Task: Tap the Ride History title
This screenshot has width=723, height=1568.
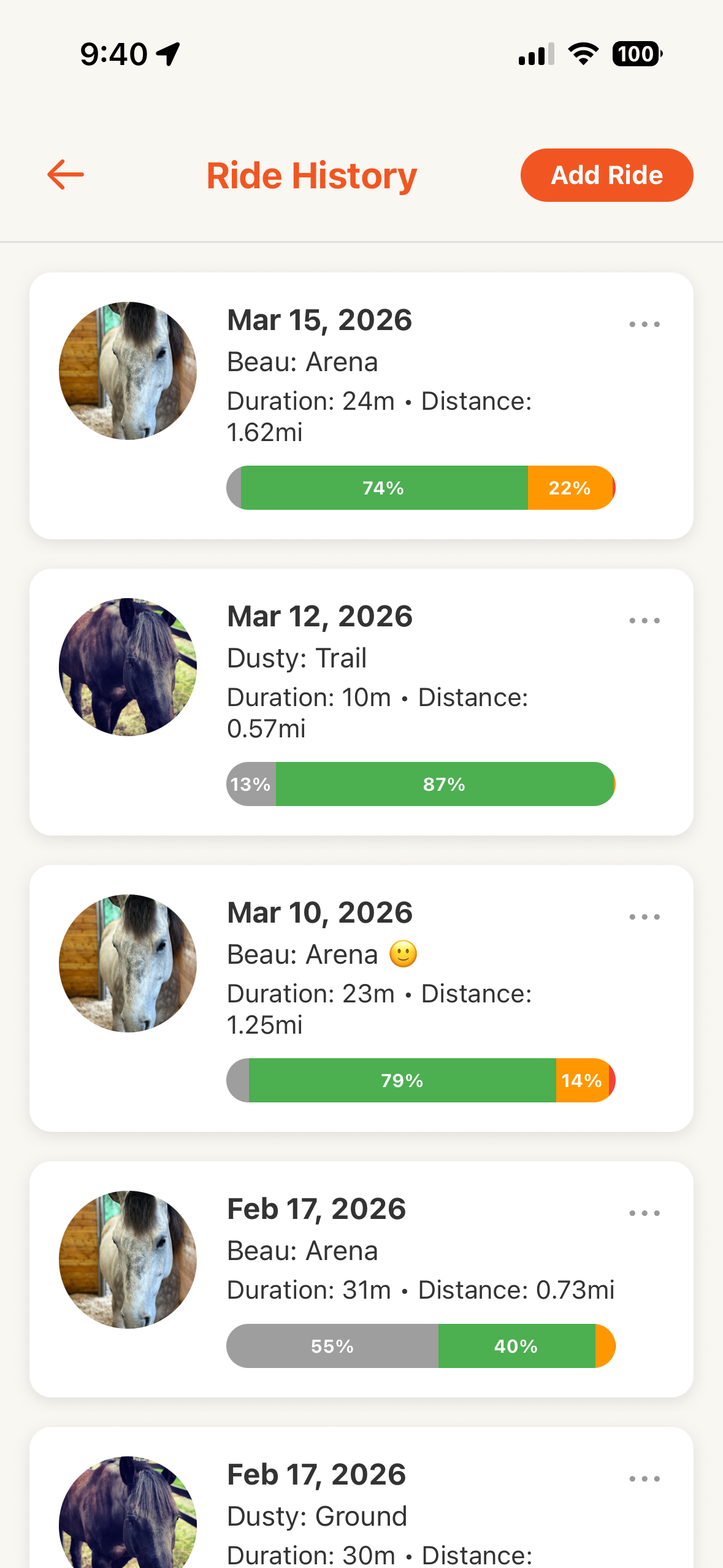Action: pyautogui.click(x=311, y=175)
